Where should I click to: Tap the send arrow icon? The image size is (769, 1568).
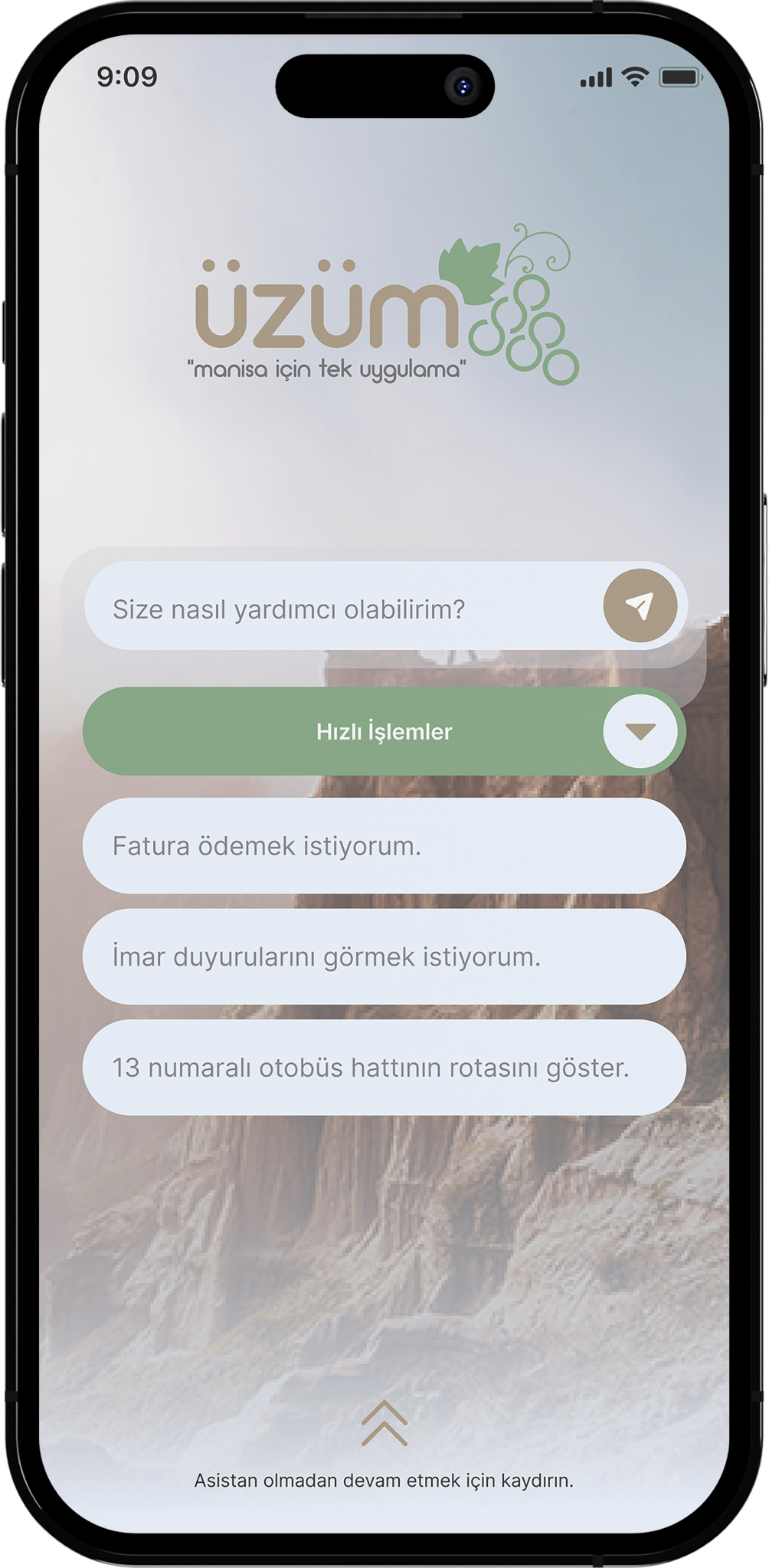point(640,605)
